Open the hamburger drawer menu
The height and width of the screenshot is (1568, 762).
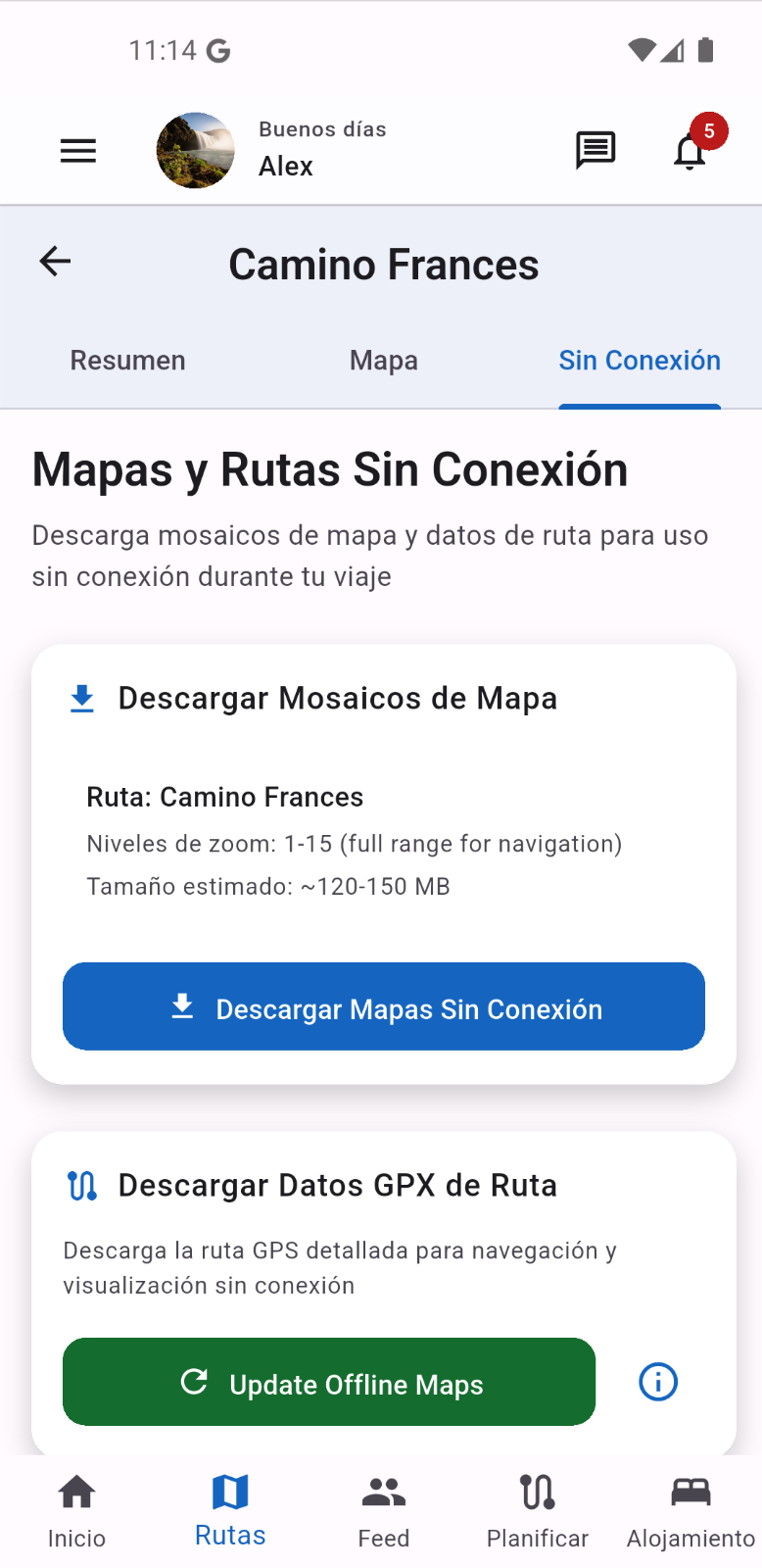[78, 151]
